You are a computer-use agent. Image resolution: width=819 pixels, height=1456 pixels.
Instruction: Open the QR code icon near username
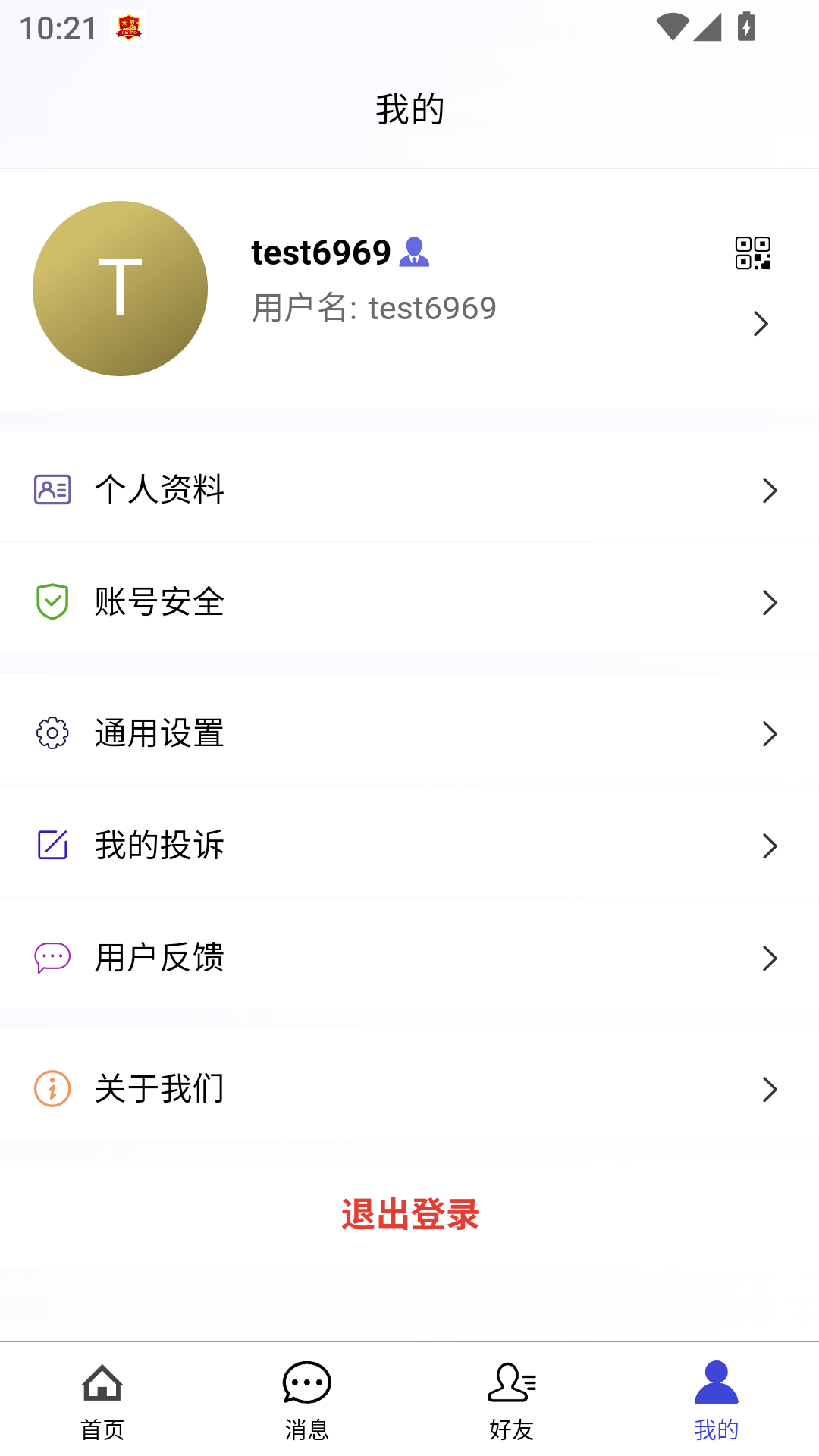coord(755,253)
